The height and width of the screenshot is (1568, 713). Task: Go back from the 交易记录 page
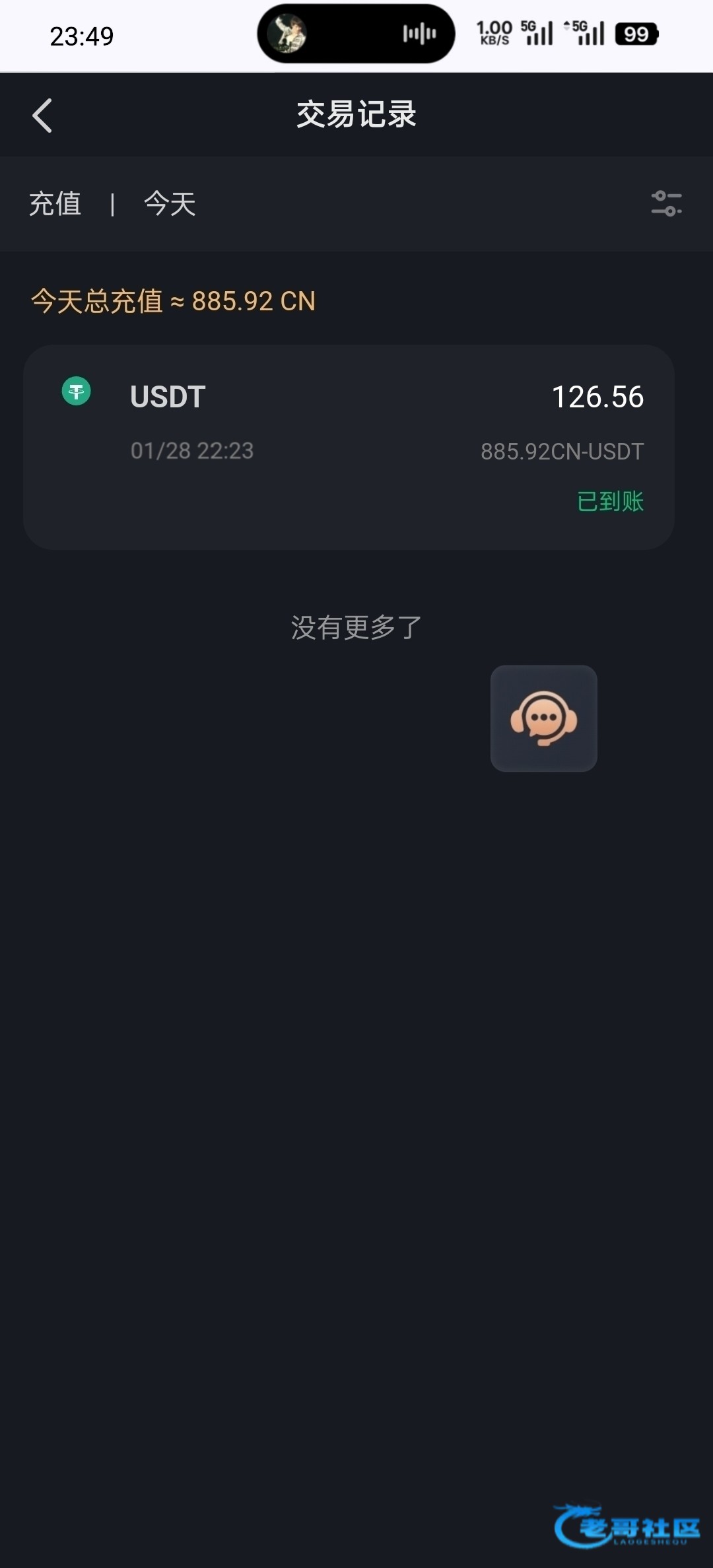[42, 116]
